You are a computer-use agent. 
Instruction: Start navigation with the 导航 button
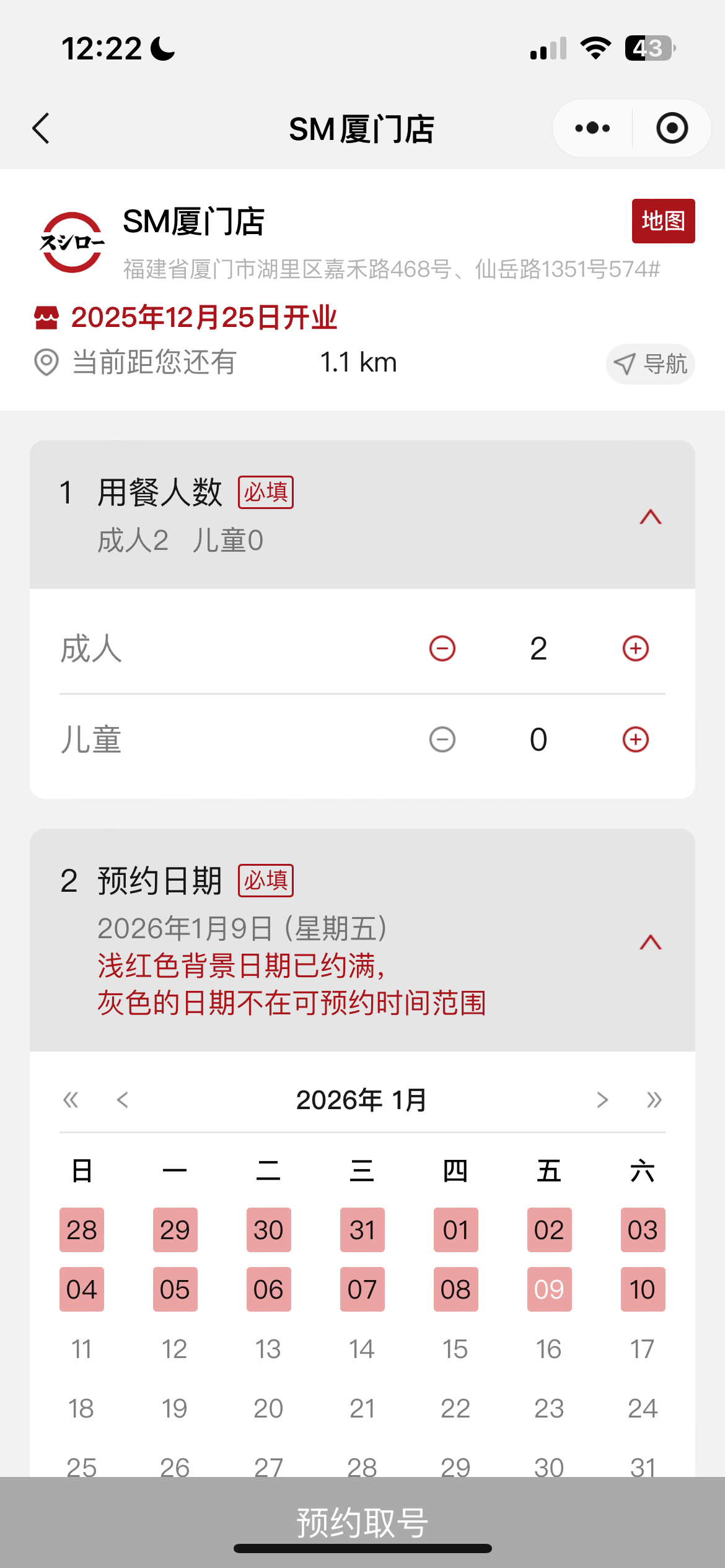point(650,364)
